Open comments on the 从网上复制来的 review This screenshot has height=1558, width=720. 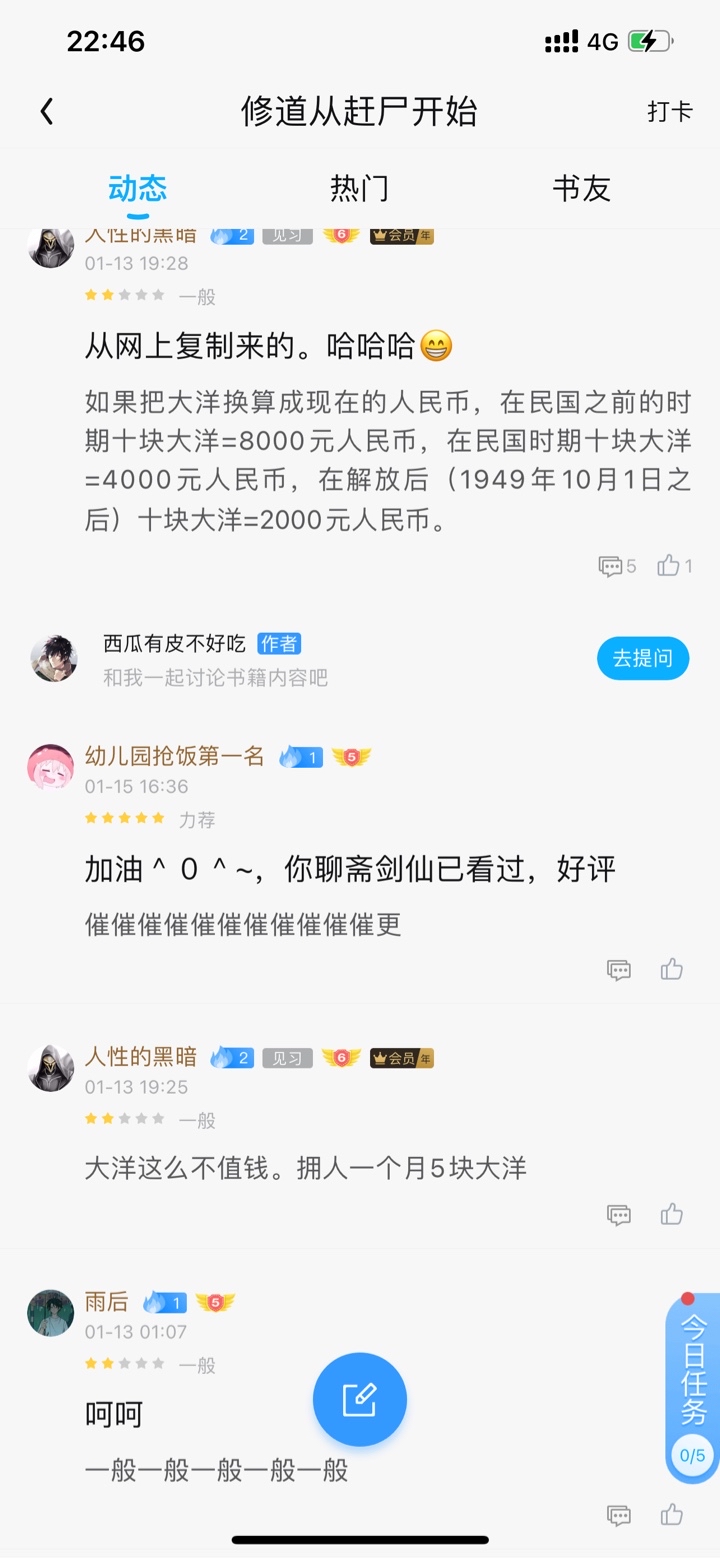click(x=616, y=566)
